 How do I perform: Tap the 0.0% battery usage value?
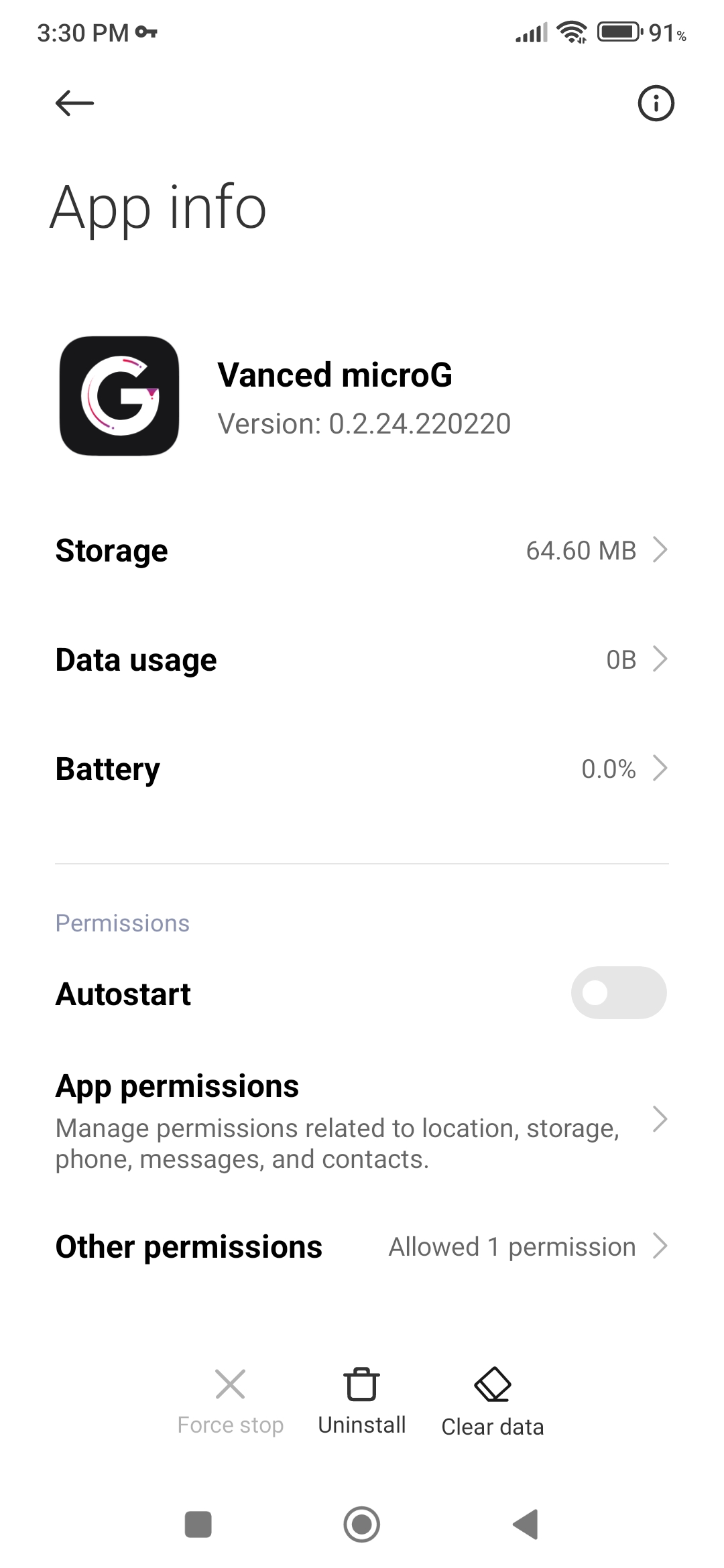(x=609, y=769)
